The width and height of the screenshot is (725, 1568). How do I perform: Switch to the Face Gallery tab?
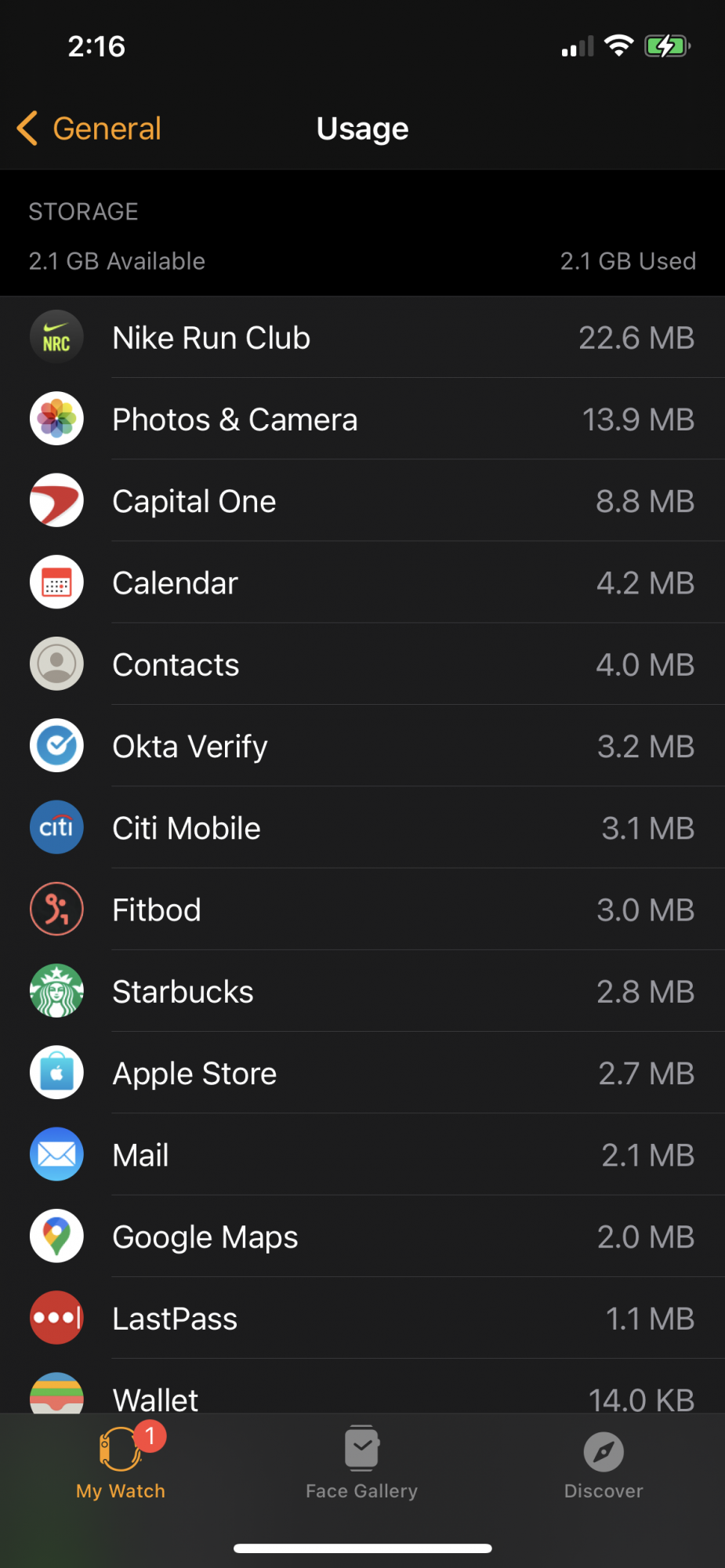tap(361, 1462)
